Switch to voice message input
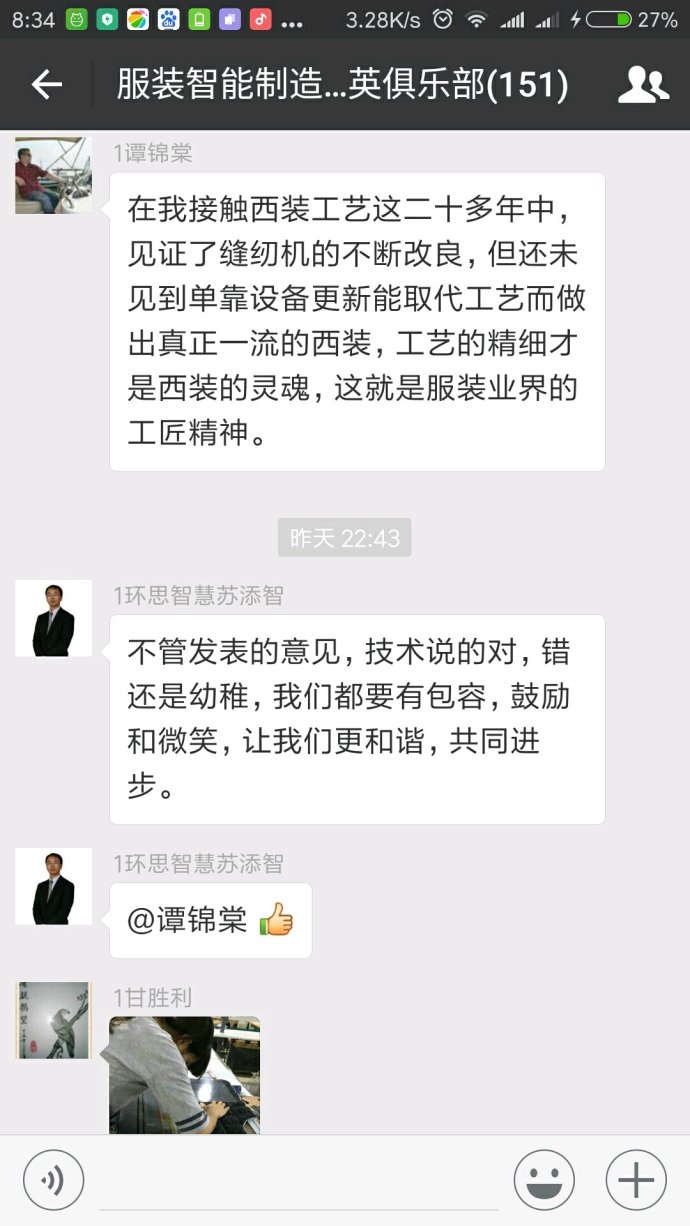Image resolution: width=690 pixels, height=1226 pixels. click(x=53, y=1180)
